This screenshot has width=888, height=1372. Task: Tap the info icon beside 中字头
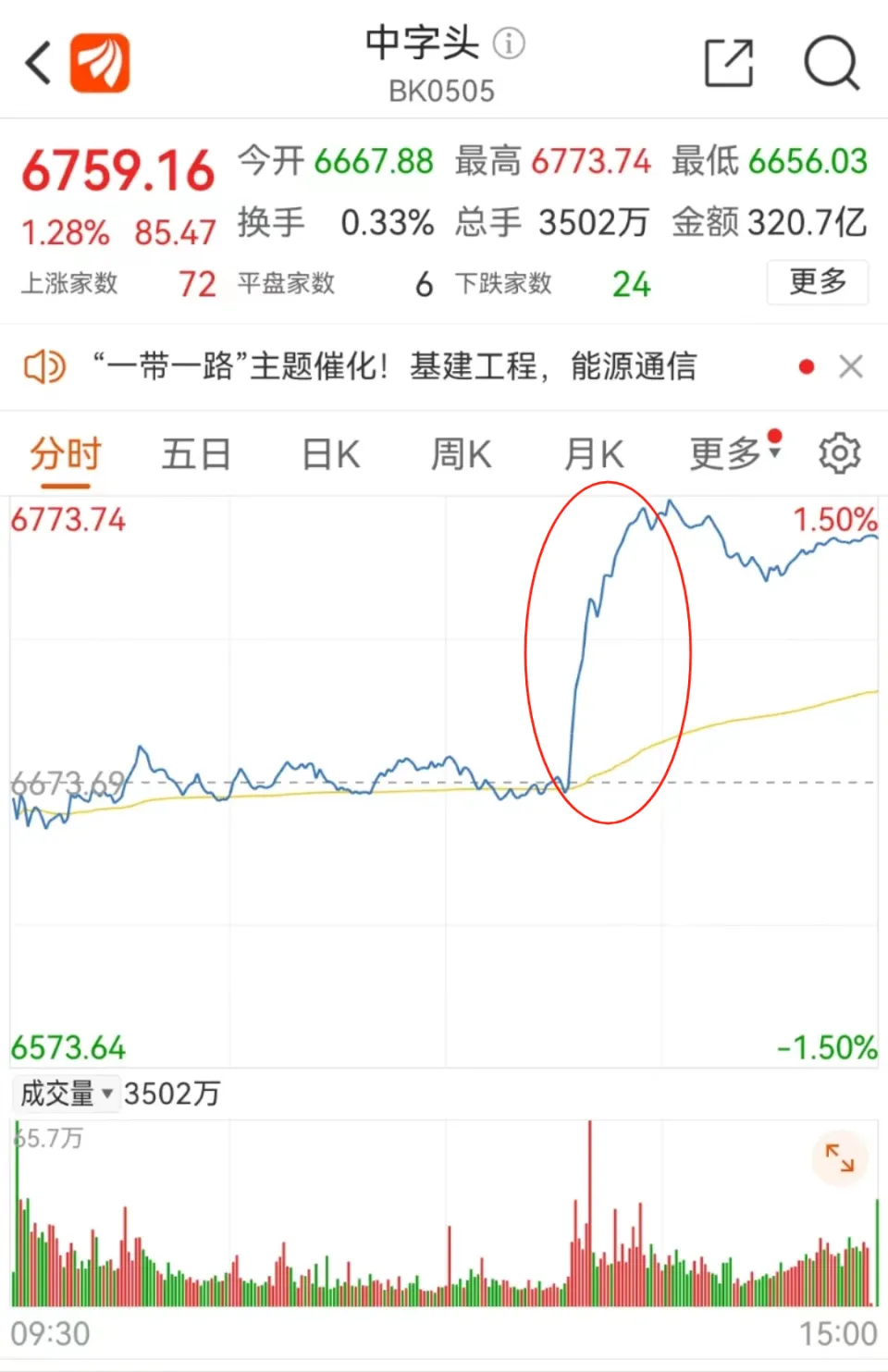(509, 43)
